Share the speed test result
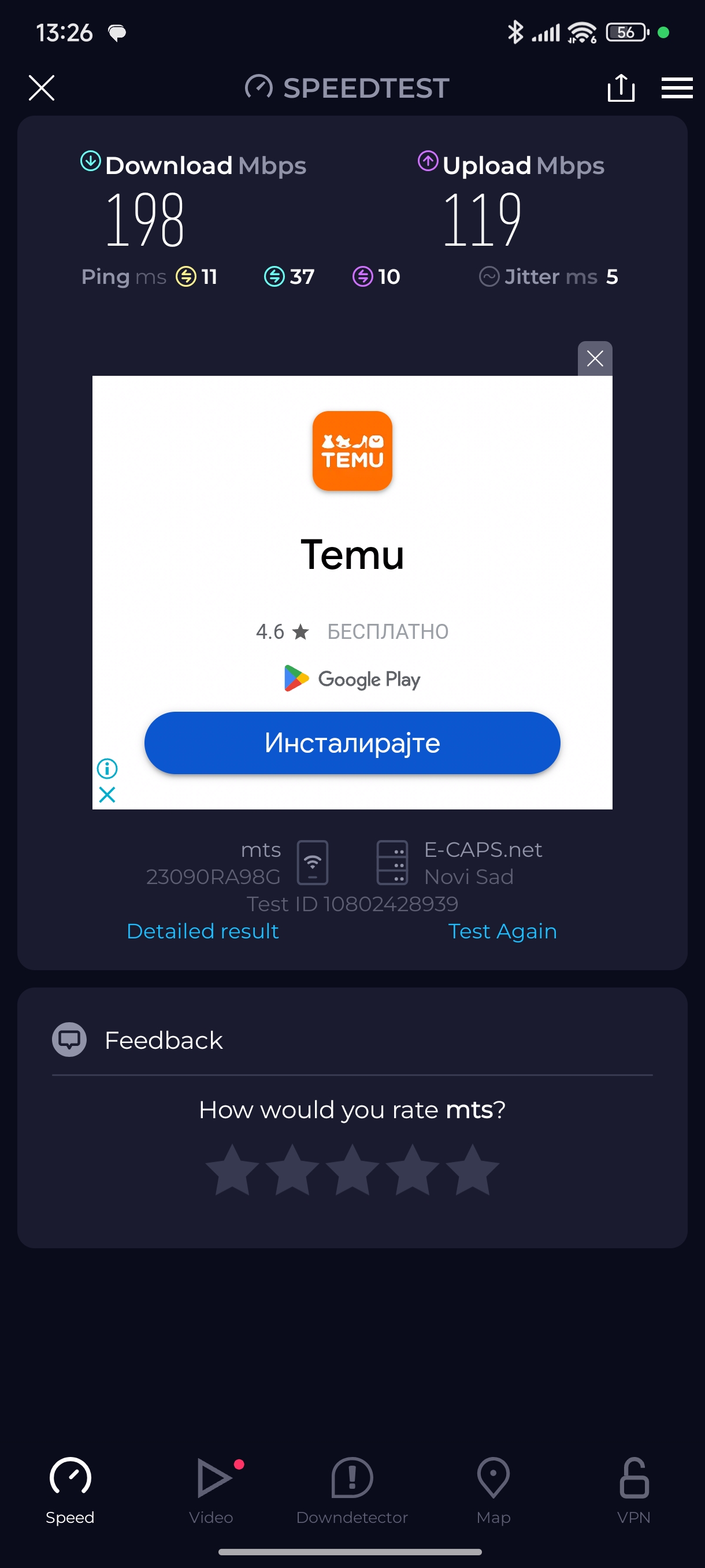This screenshot has height=1568, width=705. 621,88
